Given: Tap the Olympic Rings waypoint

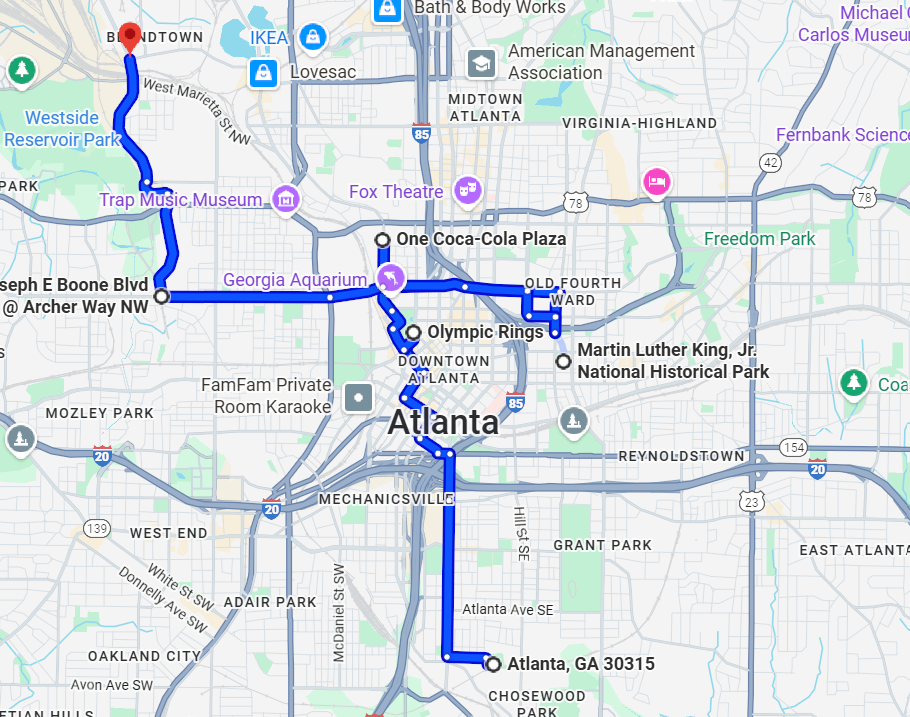Looking at the screenshot, I should point(413,332).
